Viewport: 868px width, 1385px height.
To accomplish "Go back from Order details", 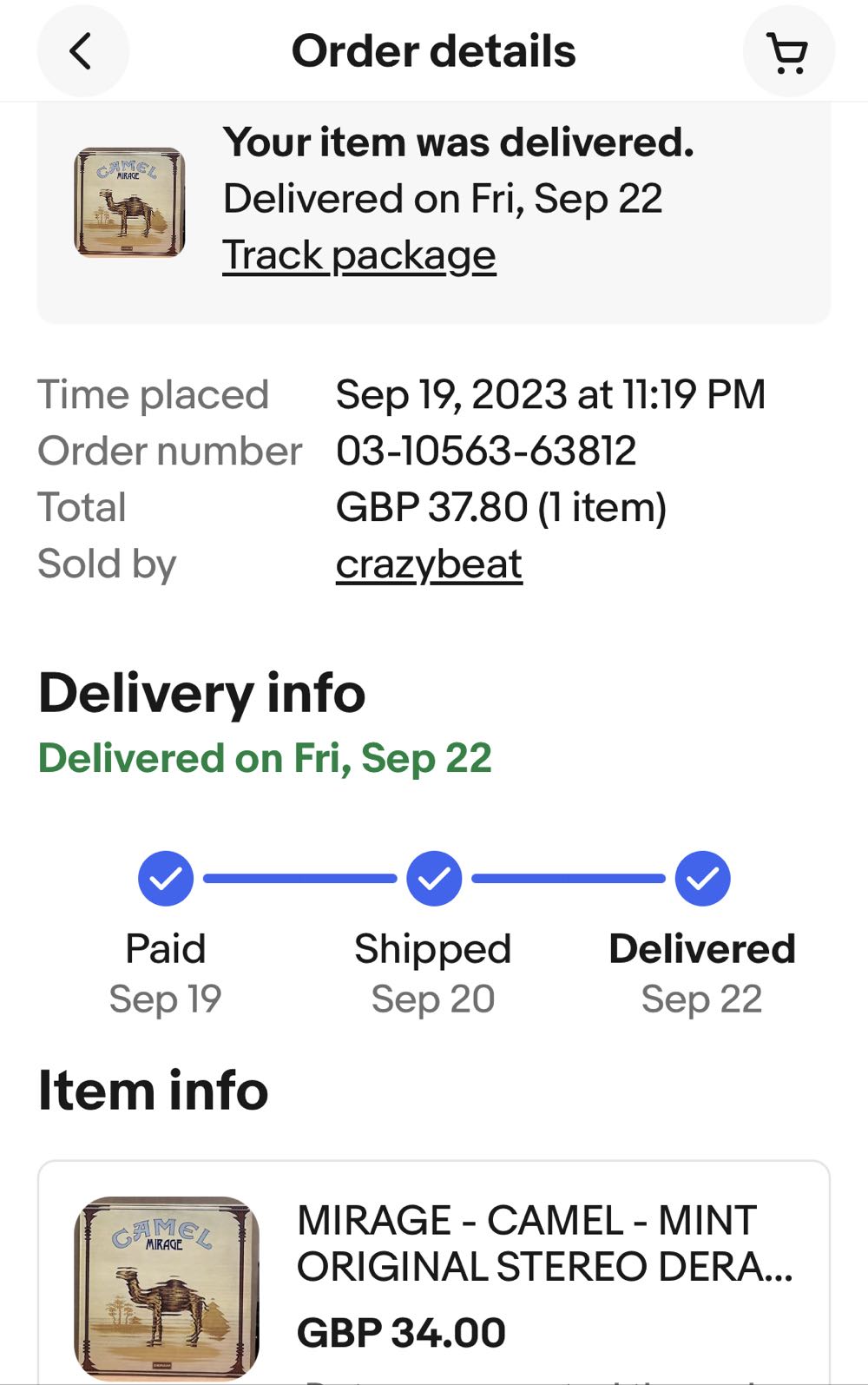I will pos(82,51).
